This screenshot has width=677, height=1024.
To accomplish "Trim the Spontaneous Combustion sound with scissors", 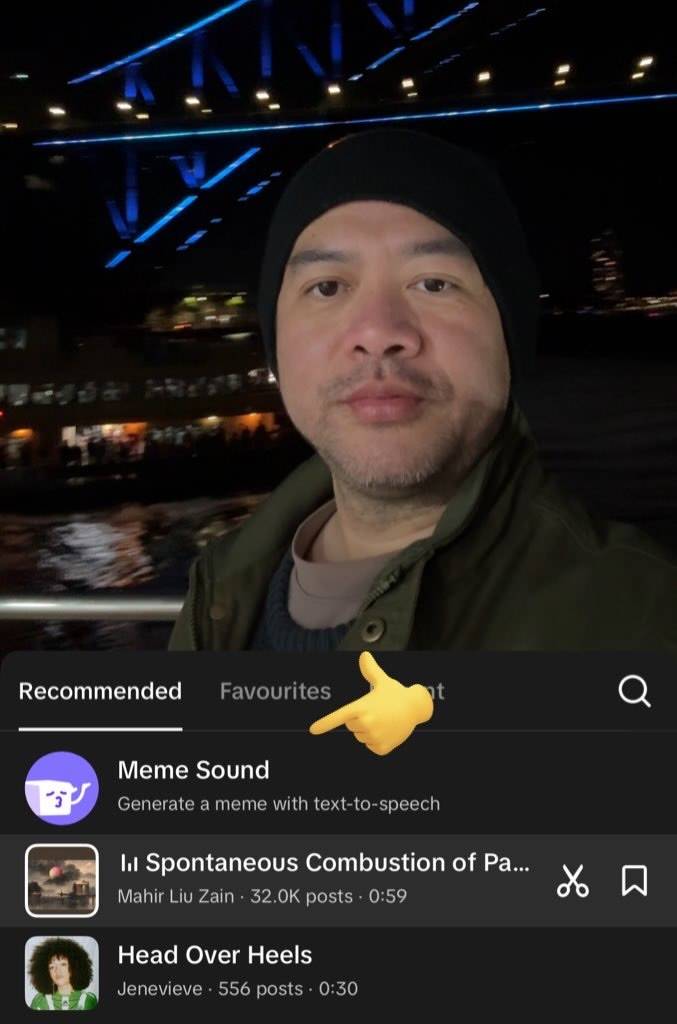I will [x=572, y=881].
